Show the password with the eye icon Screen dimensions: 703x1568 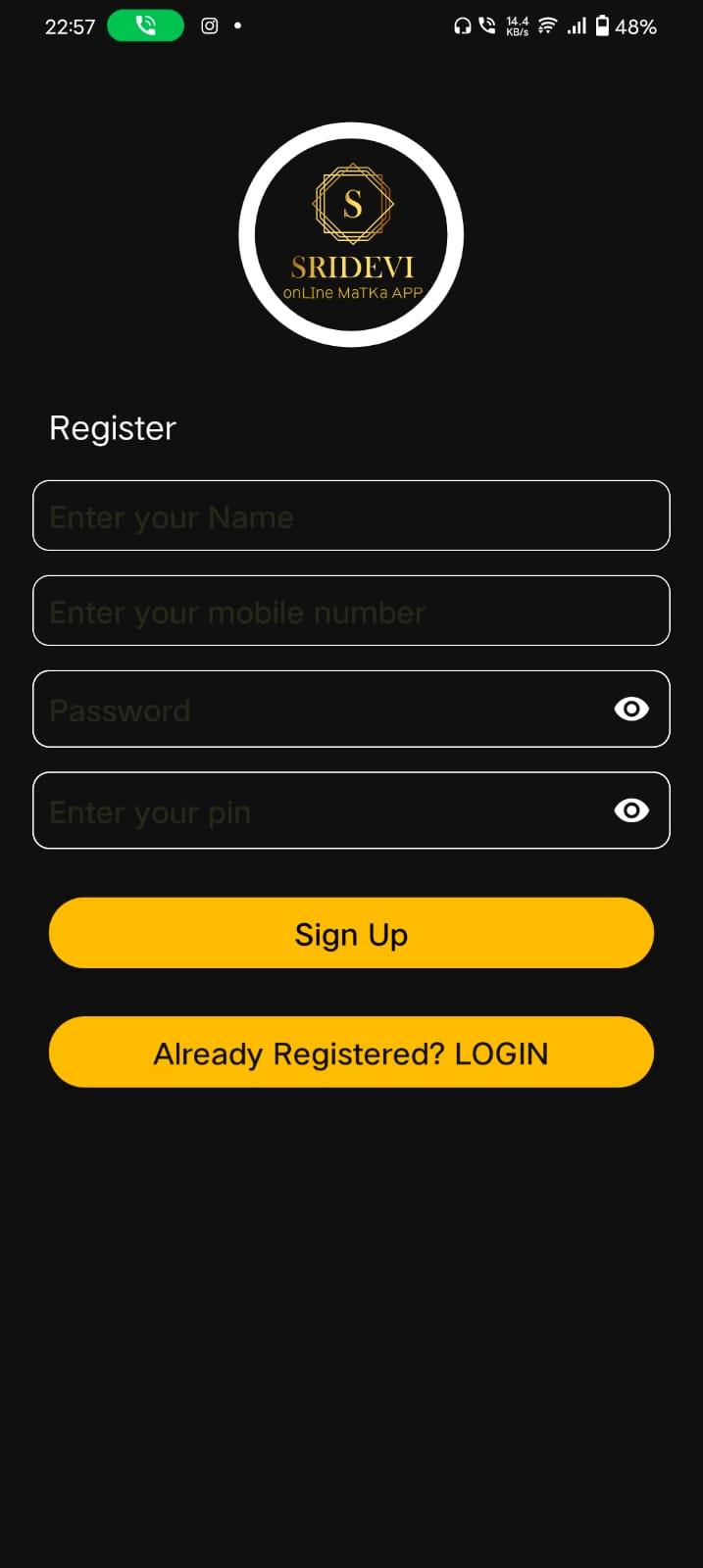[630, 709]
